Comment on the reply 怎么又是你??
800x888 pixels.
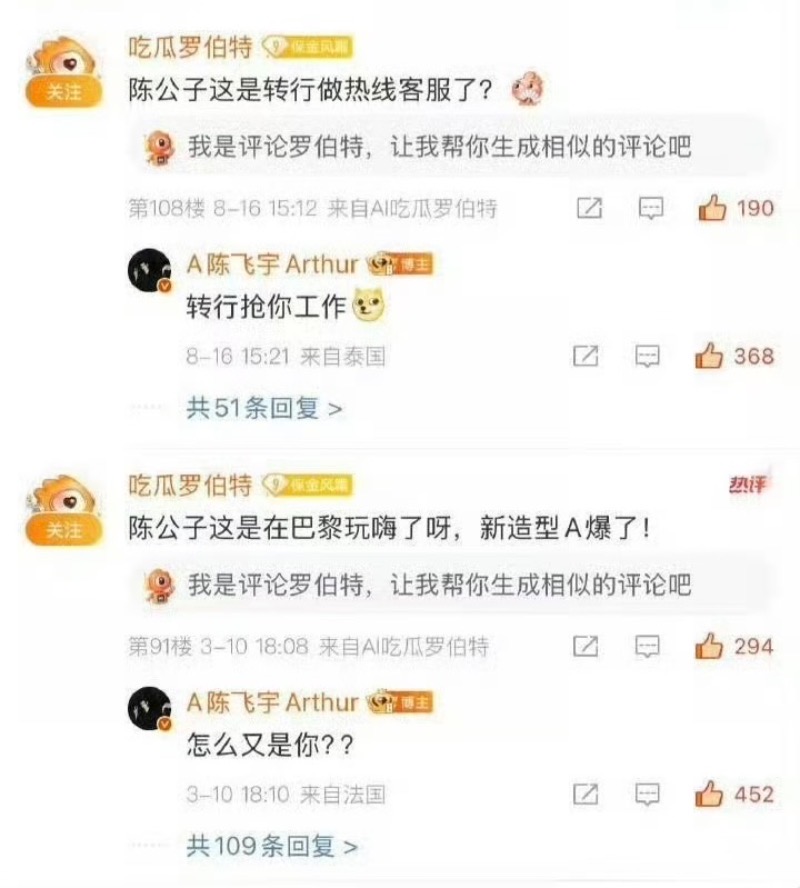pyautogui.click(x=648, y=794)
